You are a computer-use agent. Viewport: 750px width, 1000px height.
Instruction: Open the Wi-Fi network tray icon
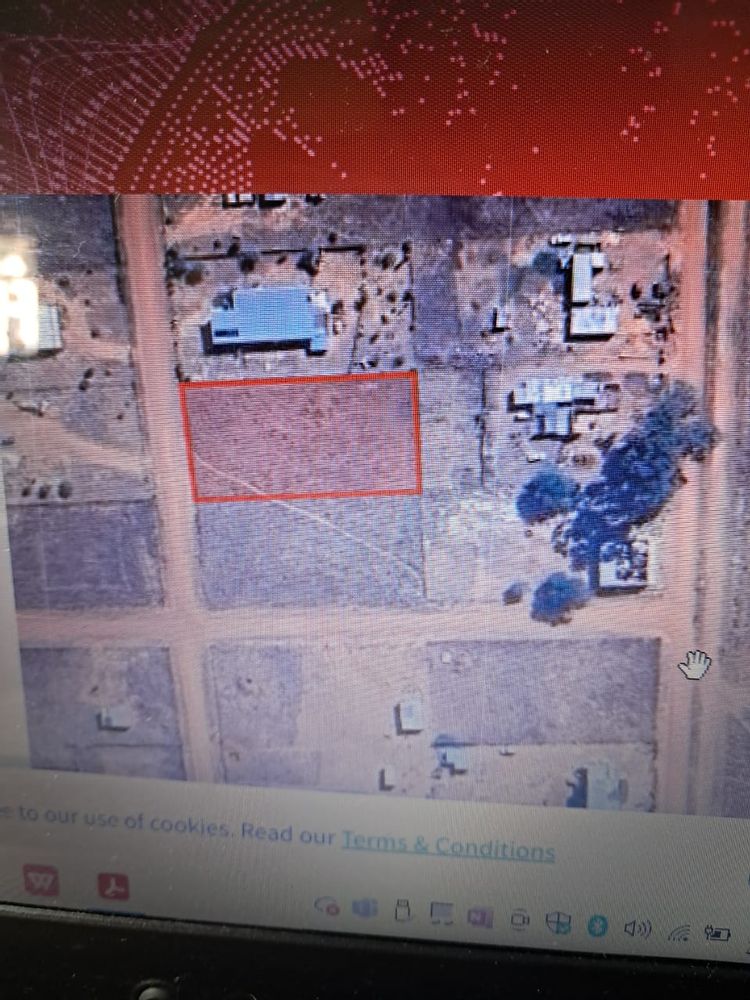[x=679, y=932]
